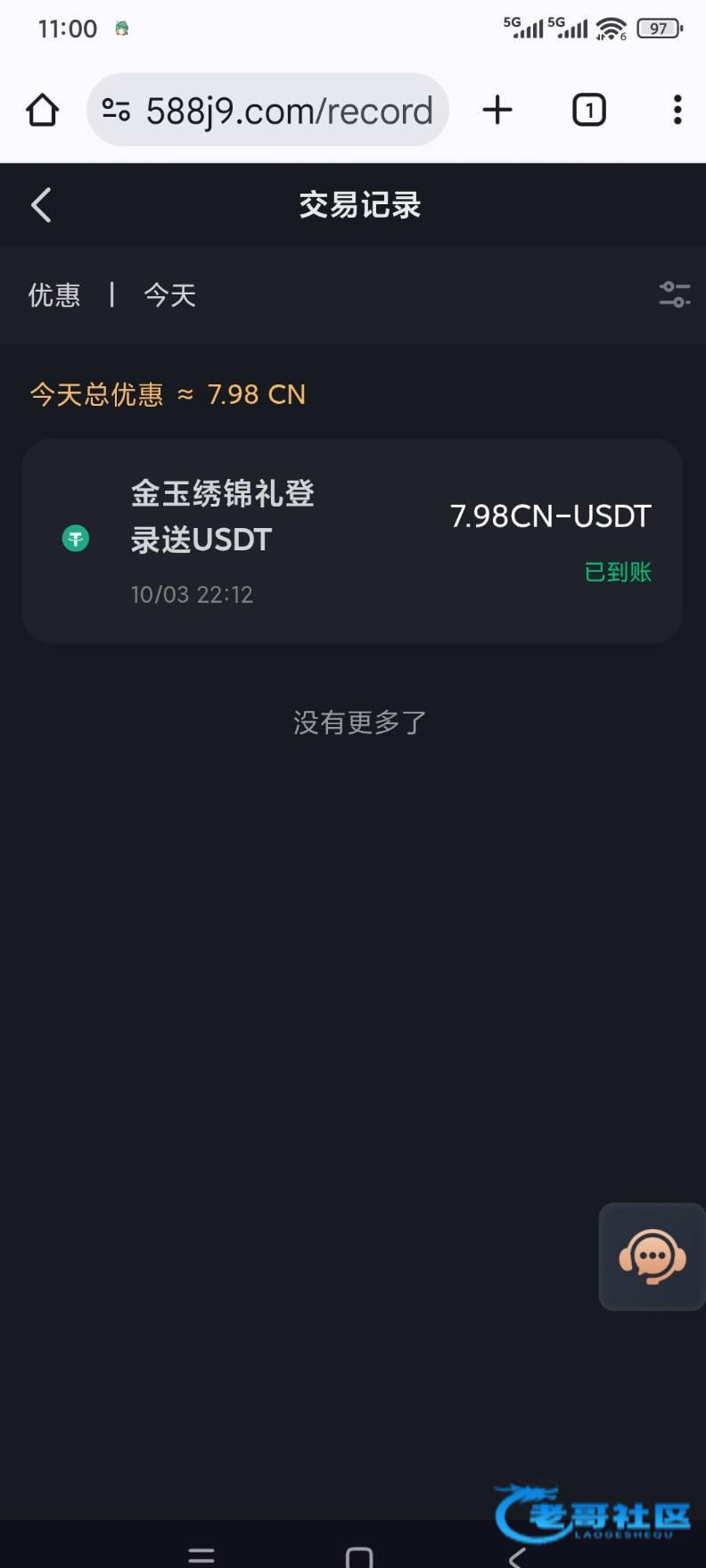The width and height of the screenshot is (706, 1568).
Task: Open a new browser tab
Action: click(497, 111)
